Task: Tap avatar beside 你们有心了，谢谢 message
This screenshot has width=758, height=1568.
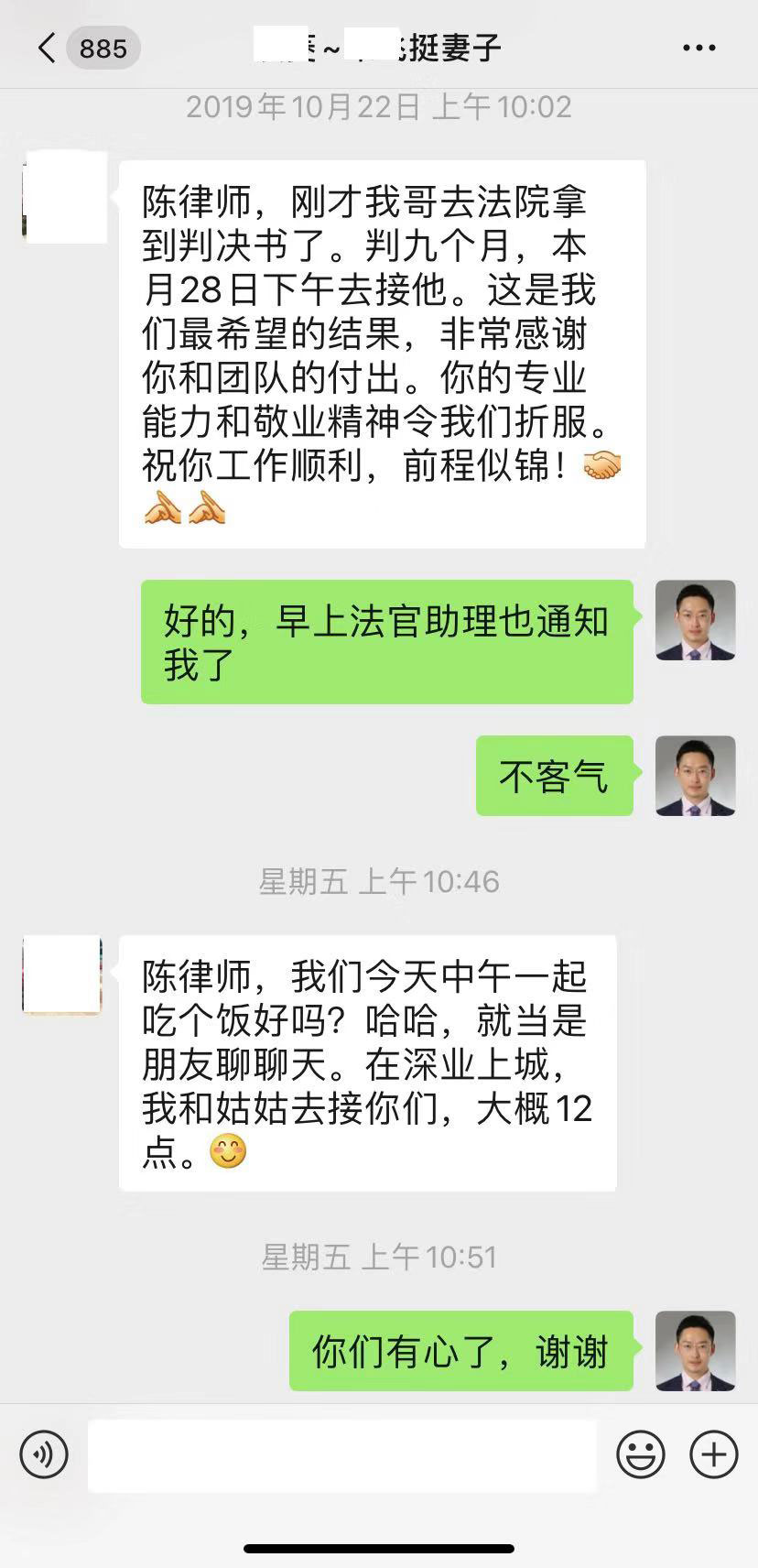Action: pyautogui.click(x=695, y=1351)
